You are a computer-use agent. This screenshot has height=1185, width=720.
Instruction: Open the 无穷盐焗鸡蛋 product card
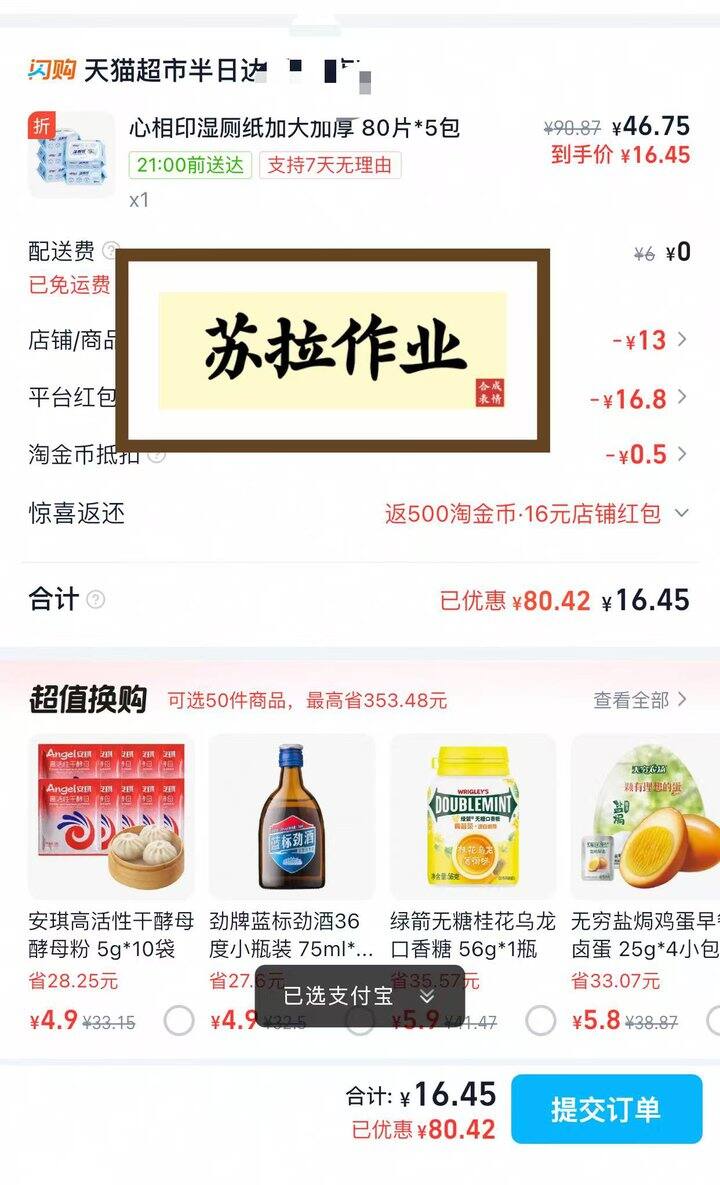point(645,818)
